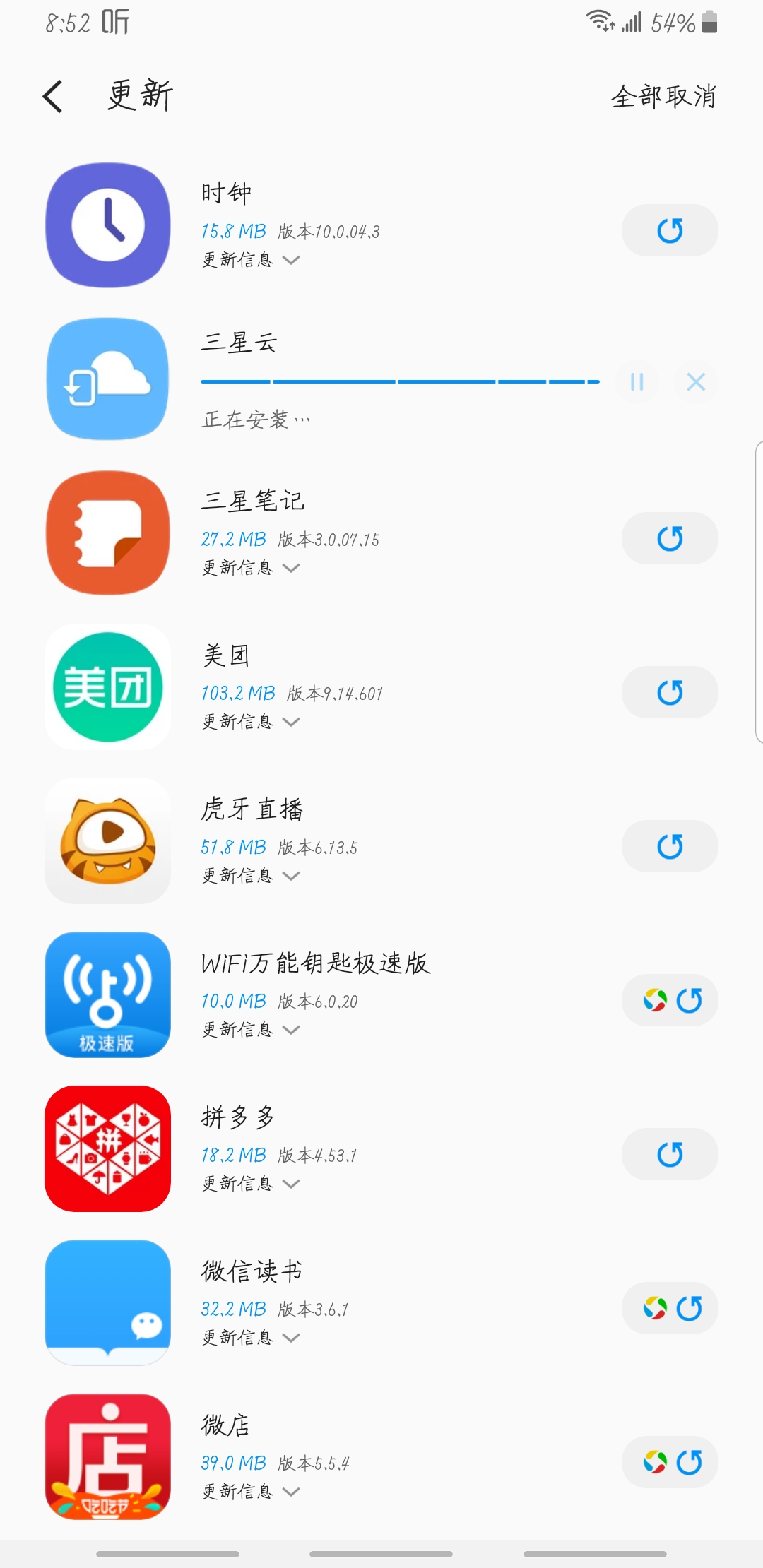Expand 更新信息 for 时钟
763x1568 pixels.
point(251,260)
